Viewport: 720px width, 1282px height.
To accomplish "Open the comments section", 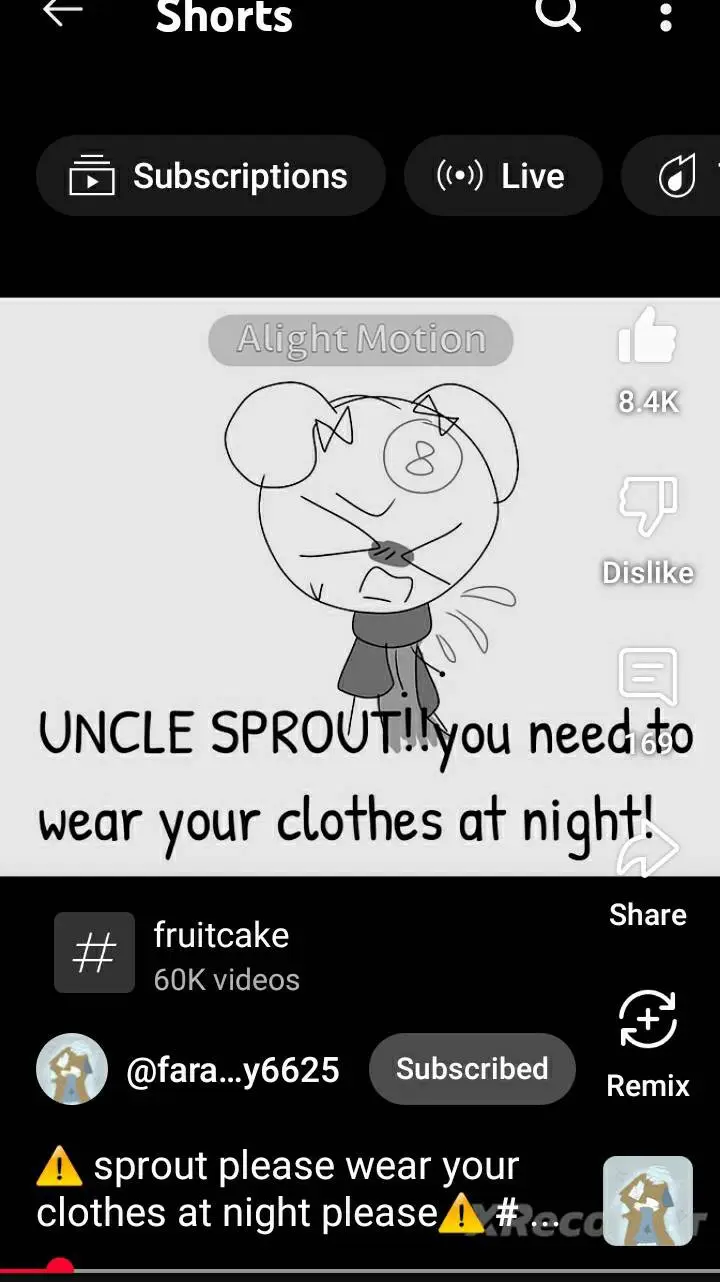I will (x=648, y=678).
